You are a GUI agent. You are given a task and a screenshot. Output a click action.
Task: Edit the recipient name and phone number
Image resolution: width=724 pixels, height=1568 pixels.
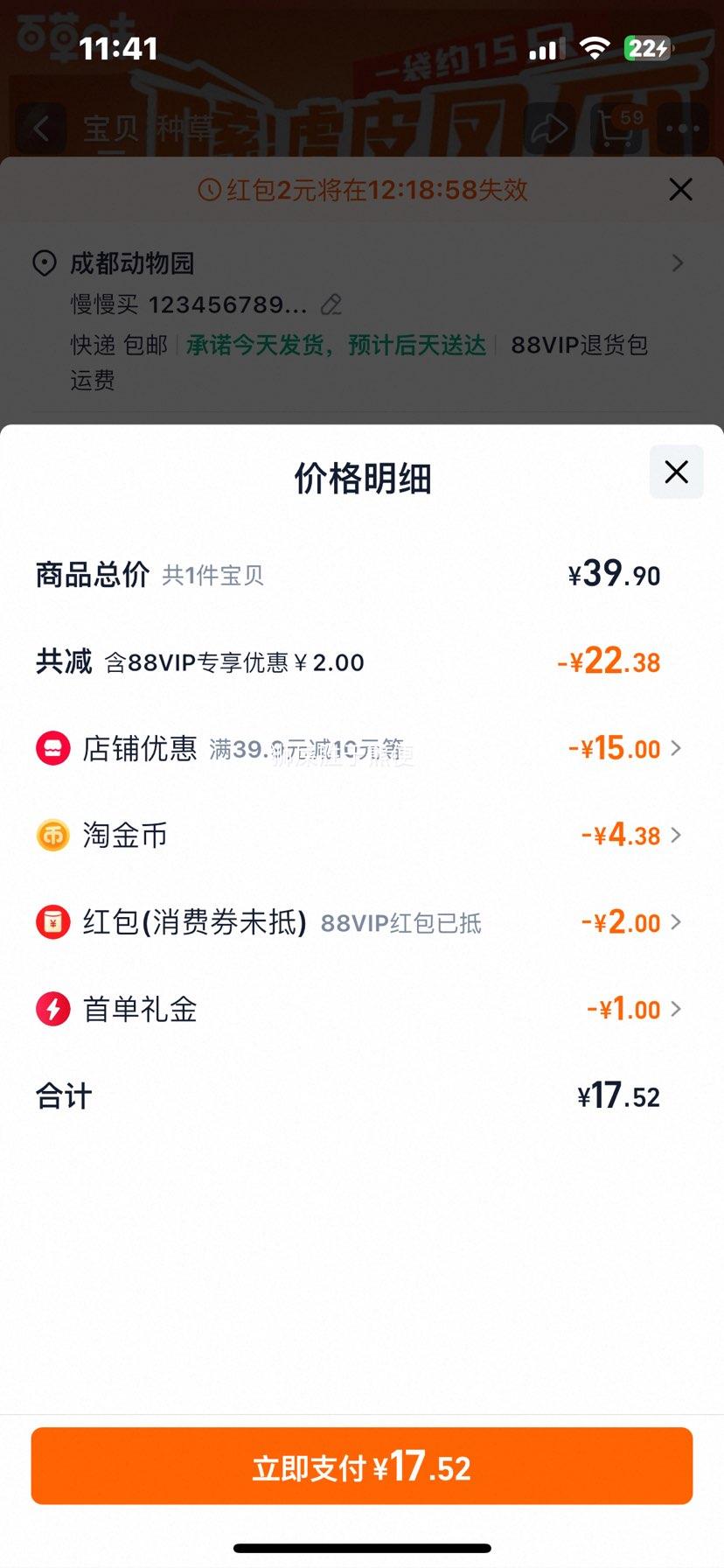(331, 304)
